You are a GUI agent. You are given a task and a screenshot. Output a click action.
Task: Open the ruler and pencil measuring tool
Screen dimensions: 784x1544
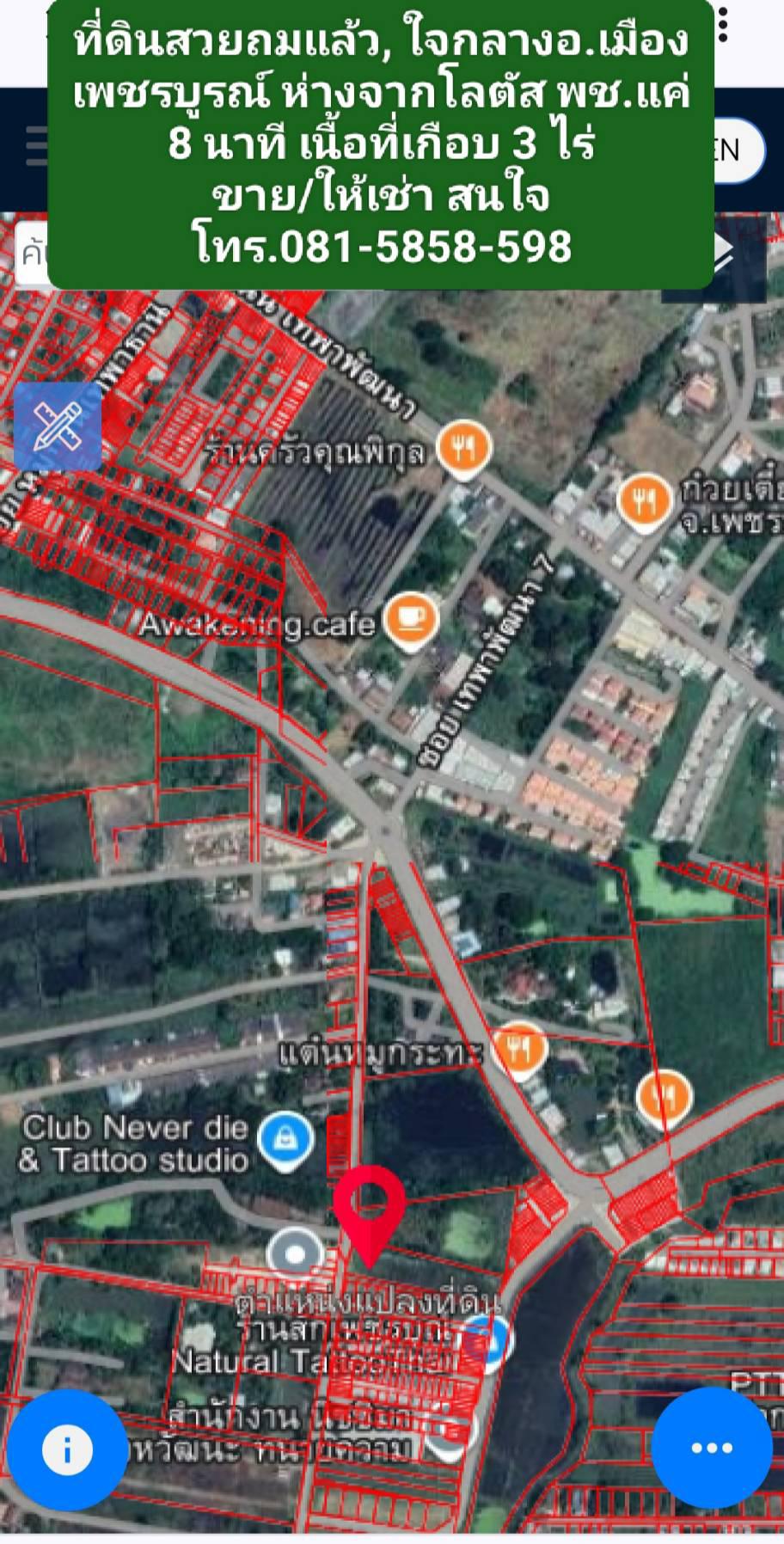pos(58,427)
